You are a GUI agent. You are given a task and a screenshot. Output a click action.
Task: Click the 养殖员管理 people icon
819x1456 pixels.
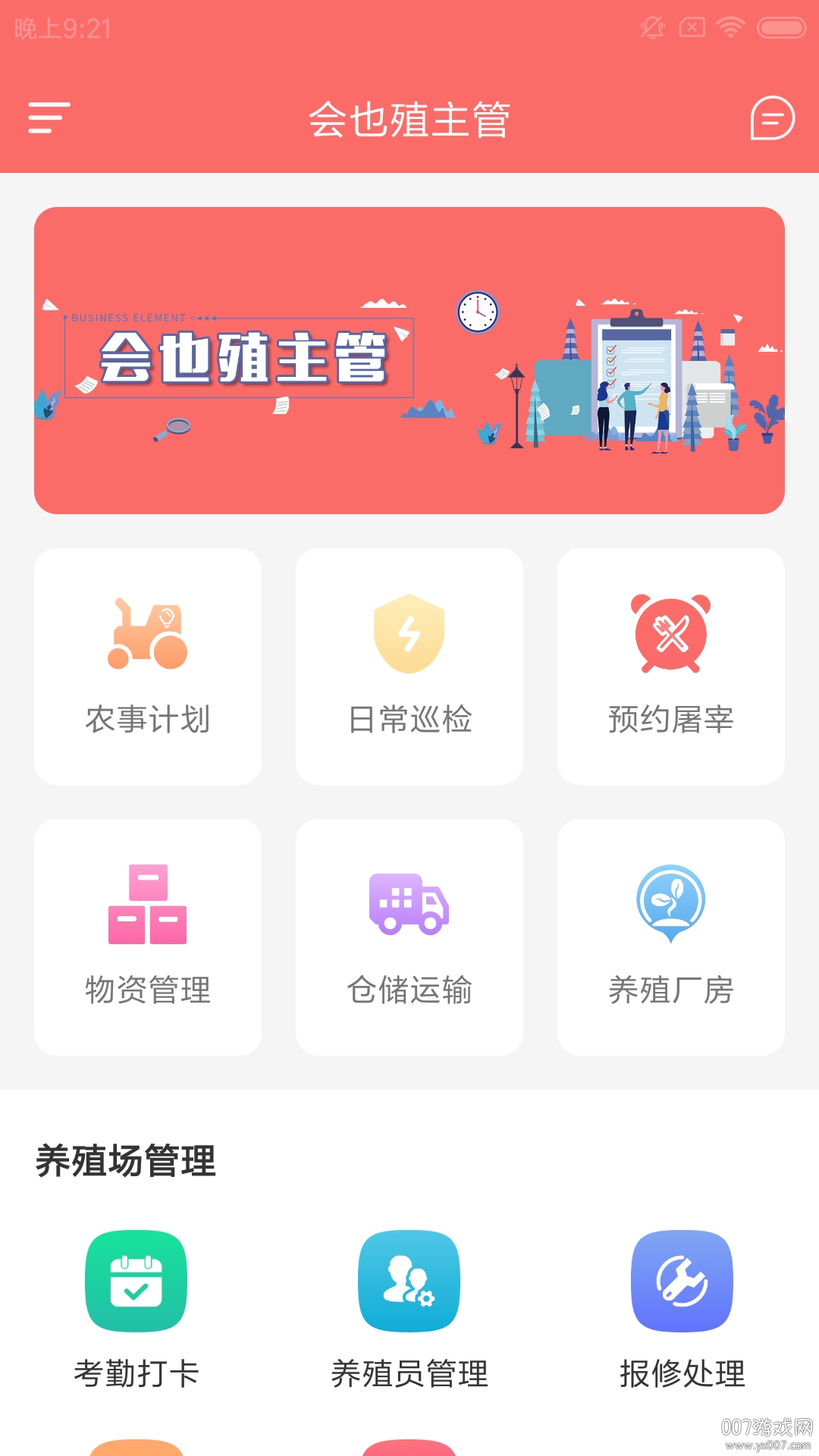(408, 1282)
